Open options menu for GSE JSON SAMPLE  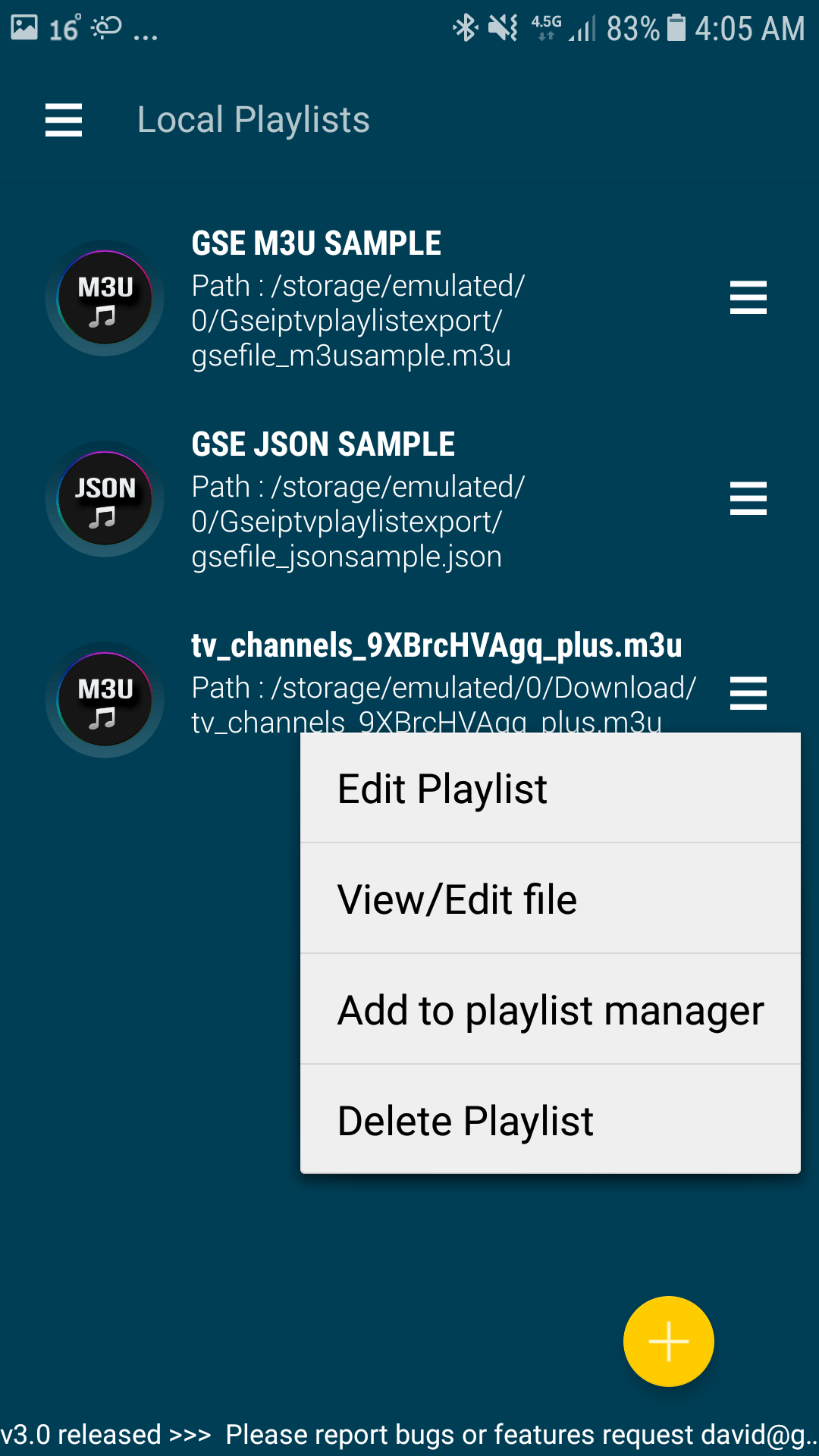point(748,498)
